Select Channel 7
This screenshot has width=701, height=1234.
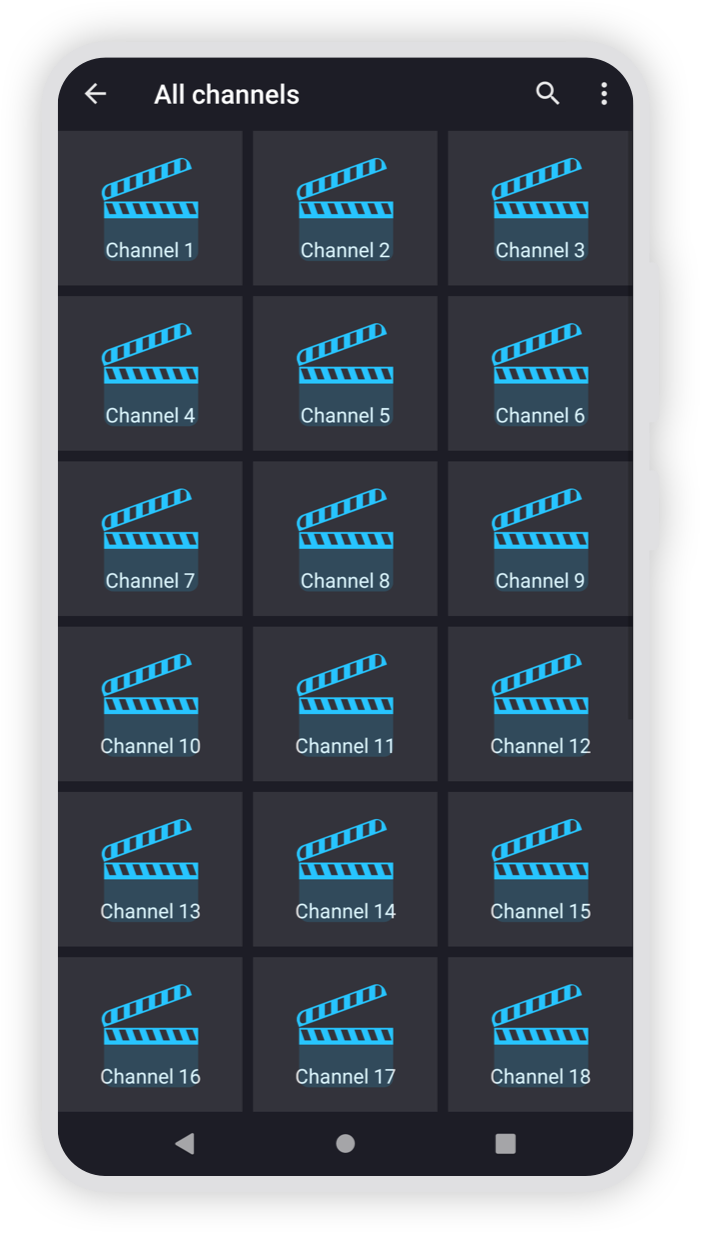[x=150, y=538]
